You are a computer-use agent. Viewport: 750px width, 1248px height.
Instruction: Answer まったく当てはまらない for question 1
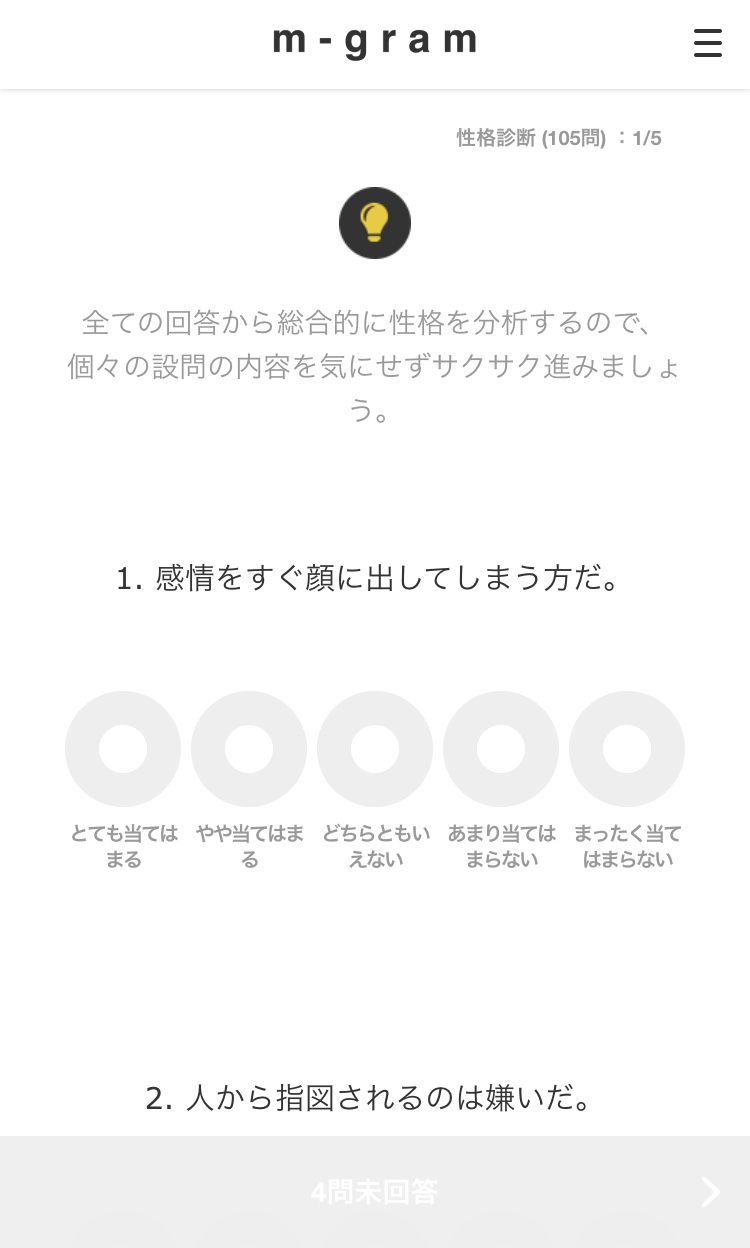tap(627, 749)
